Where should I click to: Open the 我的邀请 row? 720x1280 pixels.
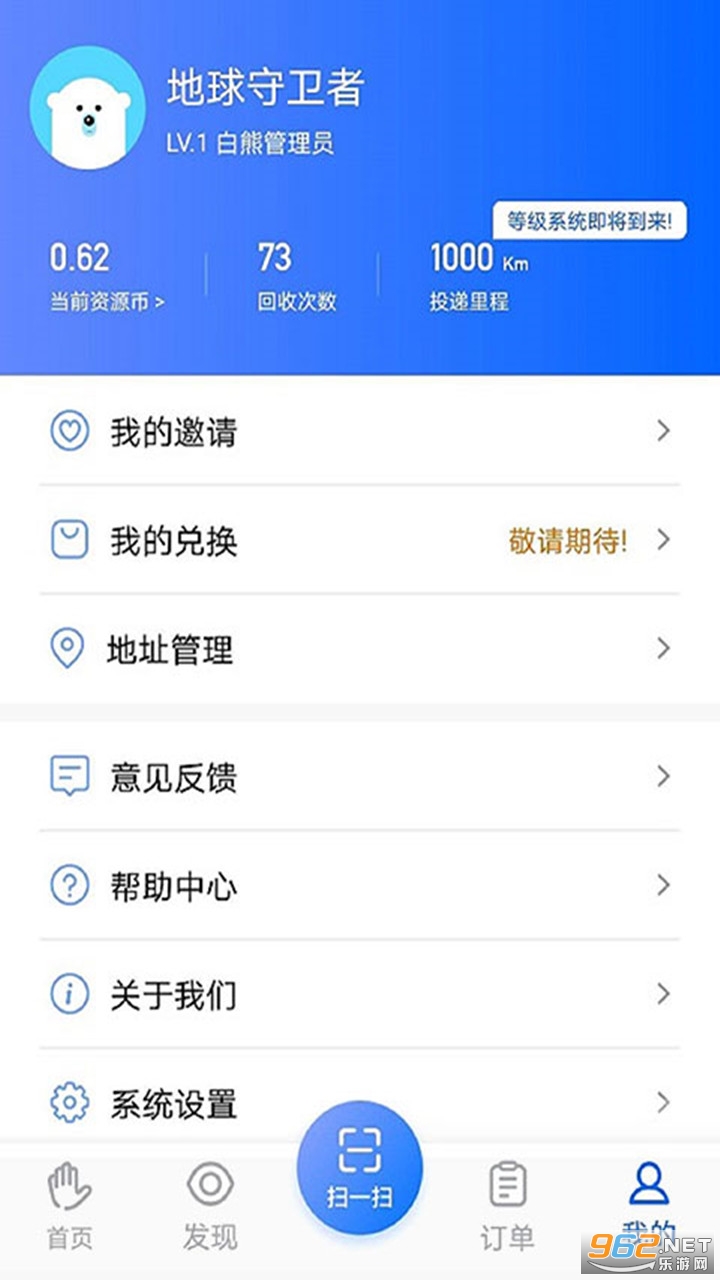360,432
